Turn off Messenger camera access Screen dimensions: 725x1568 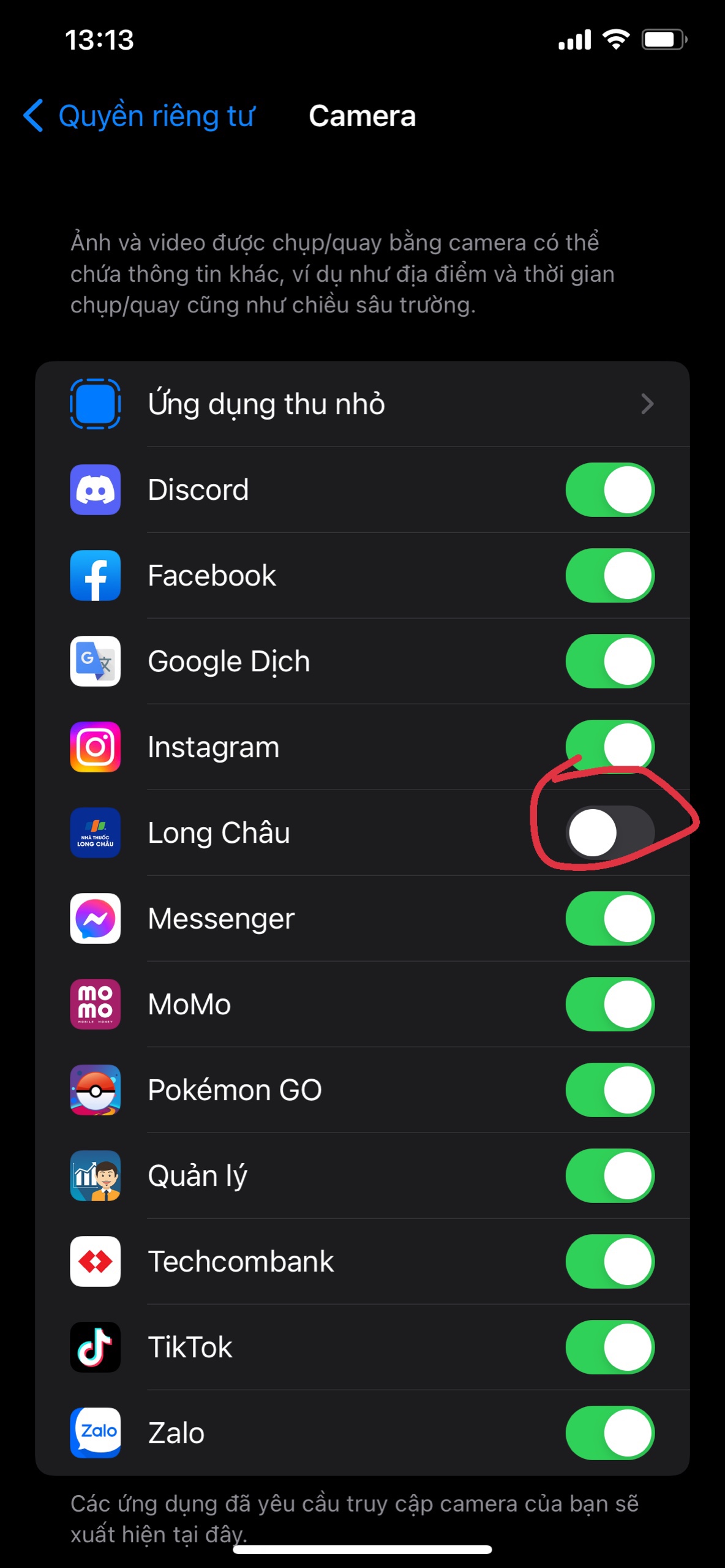(x=610, y=919)
